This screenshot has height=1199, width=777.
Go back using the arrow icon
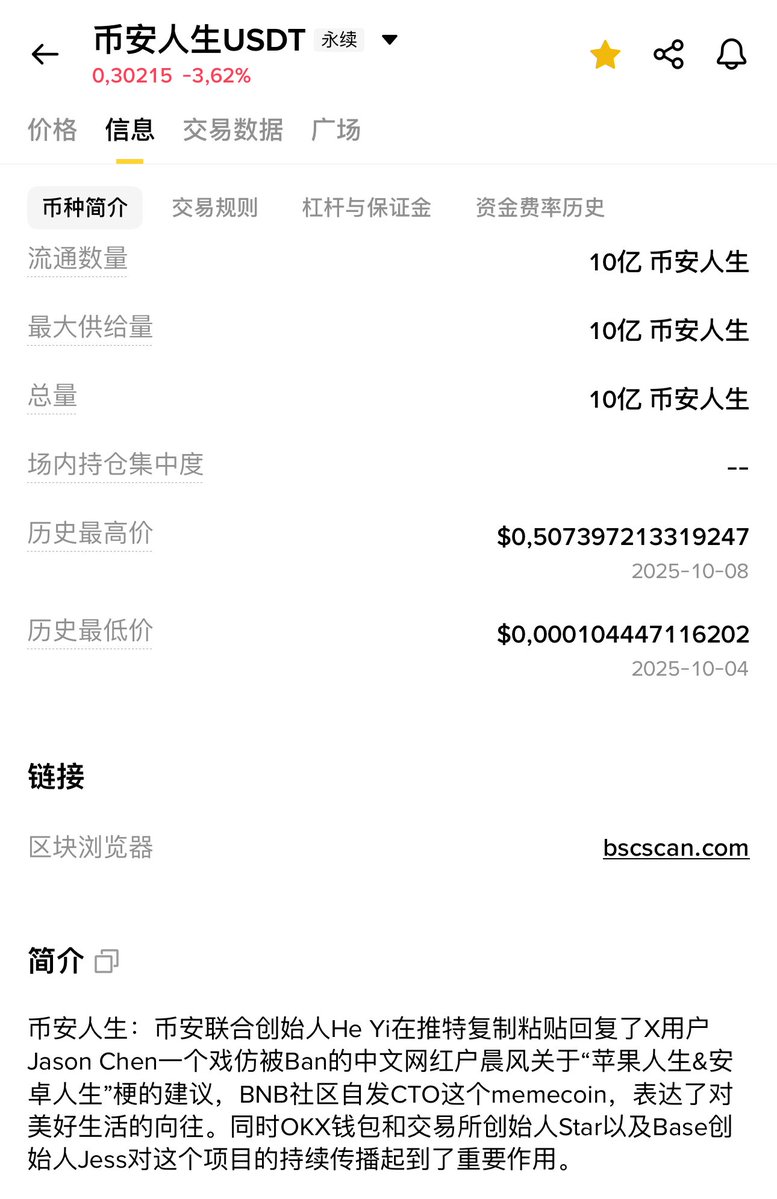tap(45, 54)
